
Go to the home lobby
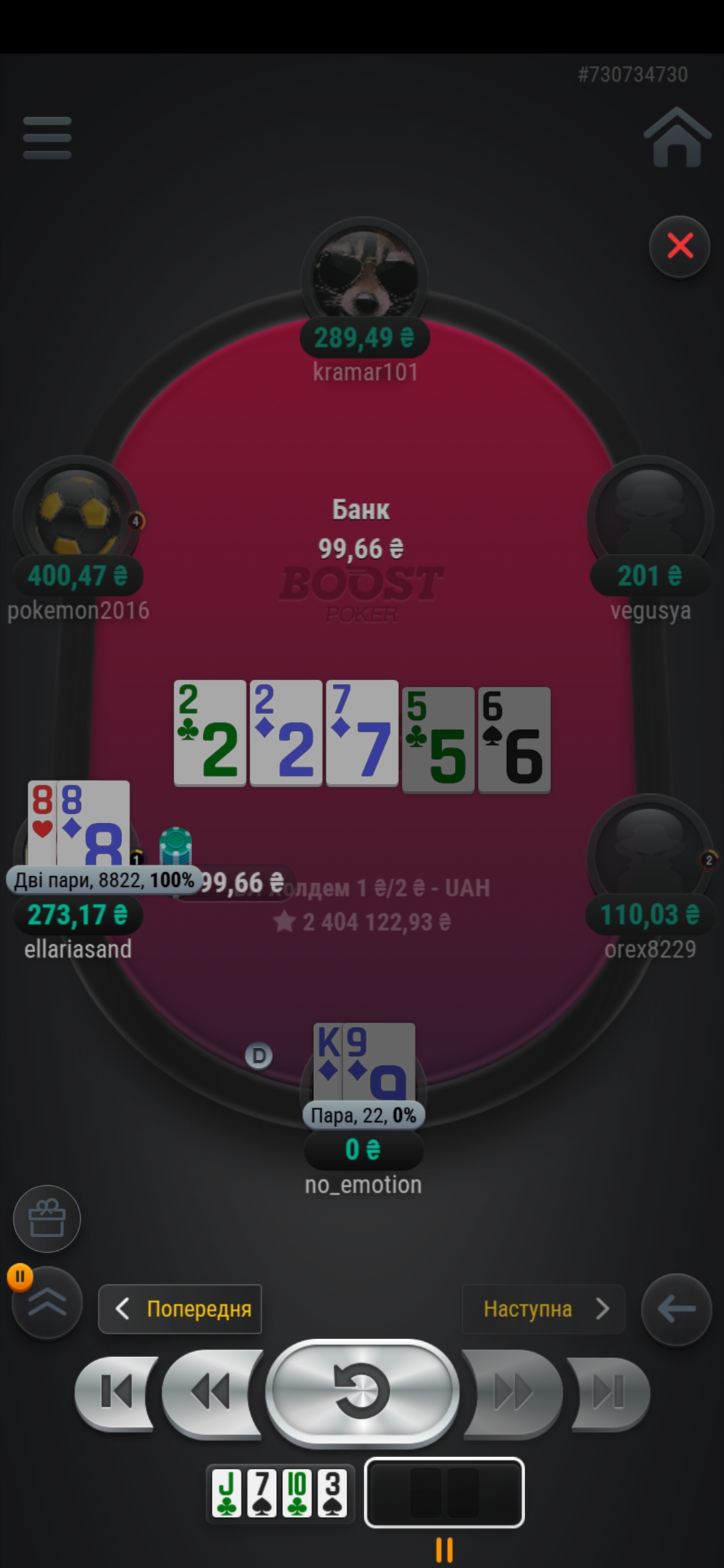coord(677,137)
